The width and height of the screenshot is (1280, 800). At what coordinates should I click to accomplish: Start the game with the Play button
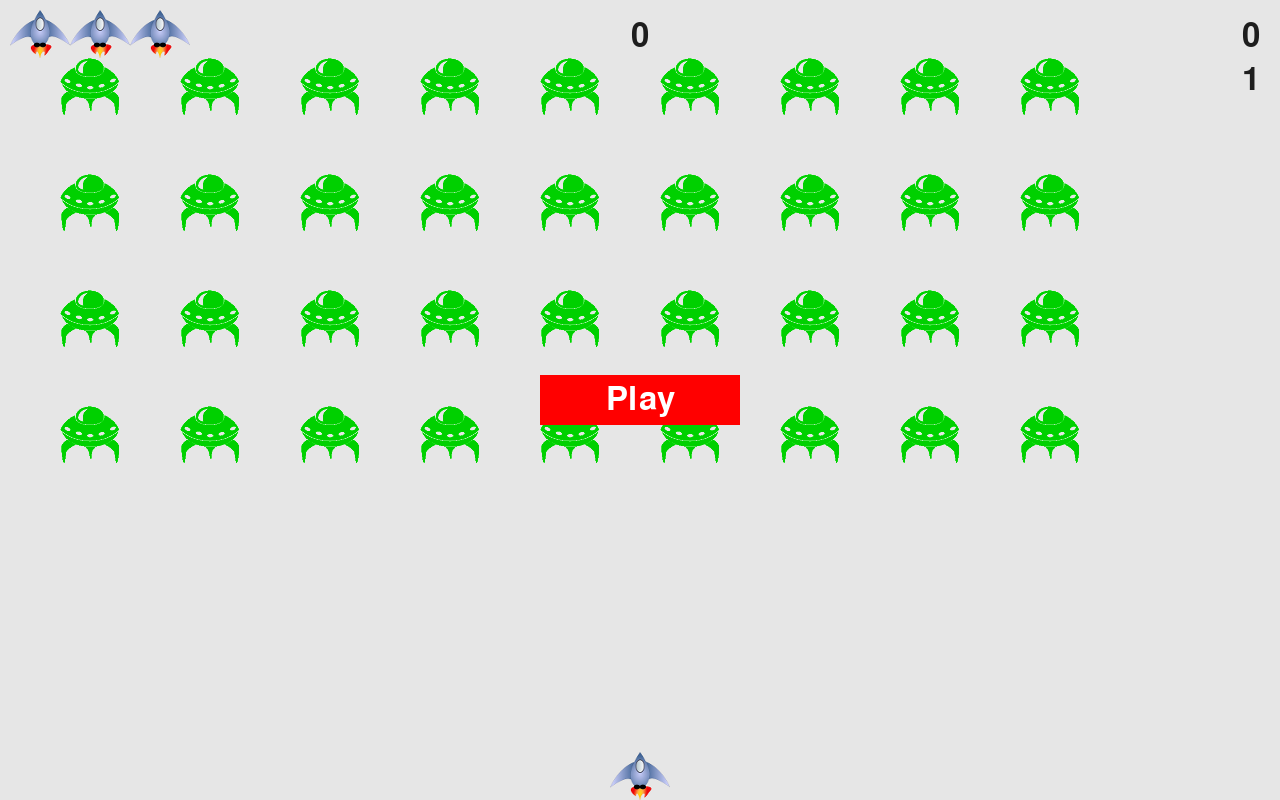point(640,399)
